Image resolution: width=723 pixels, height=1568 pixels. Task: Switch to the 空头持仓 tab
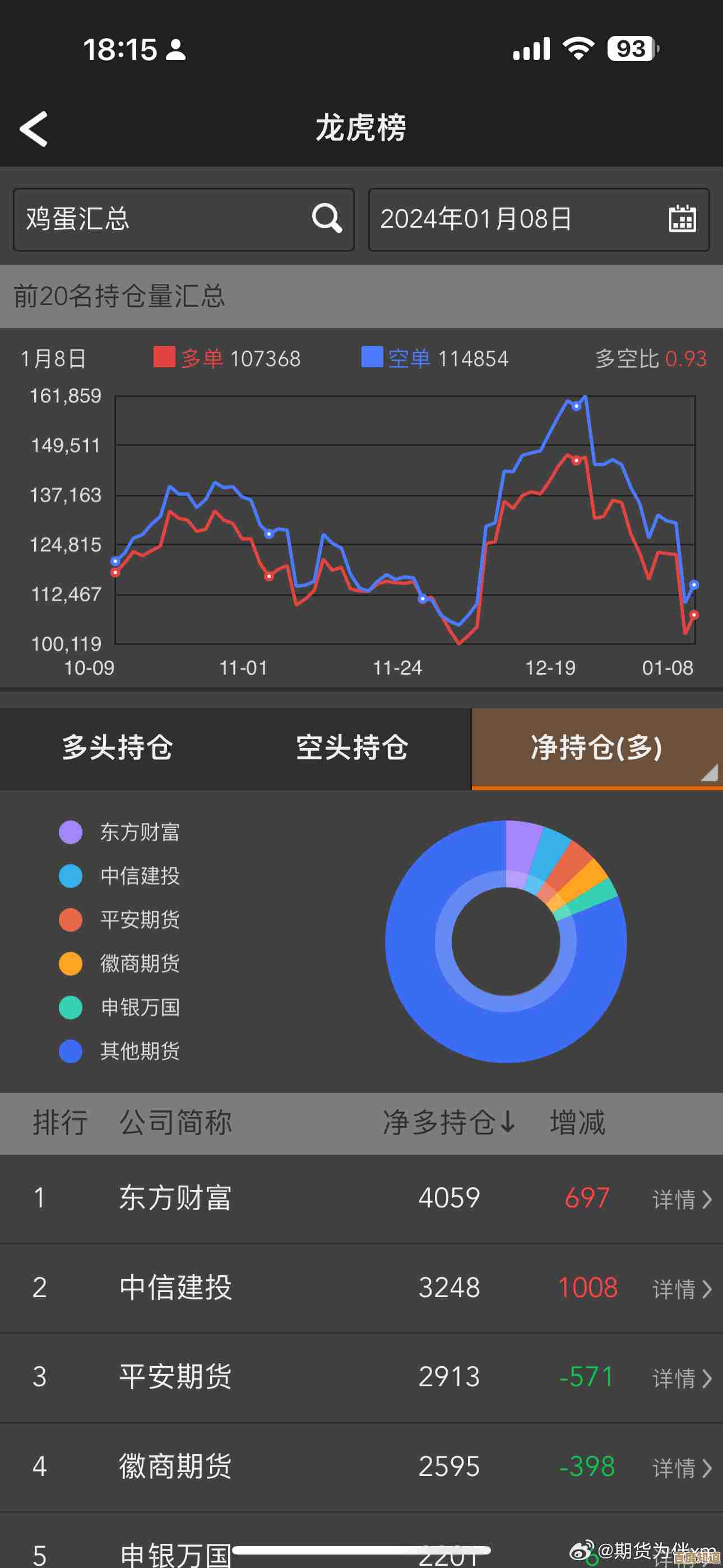coord(352,748)
